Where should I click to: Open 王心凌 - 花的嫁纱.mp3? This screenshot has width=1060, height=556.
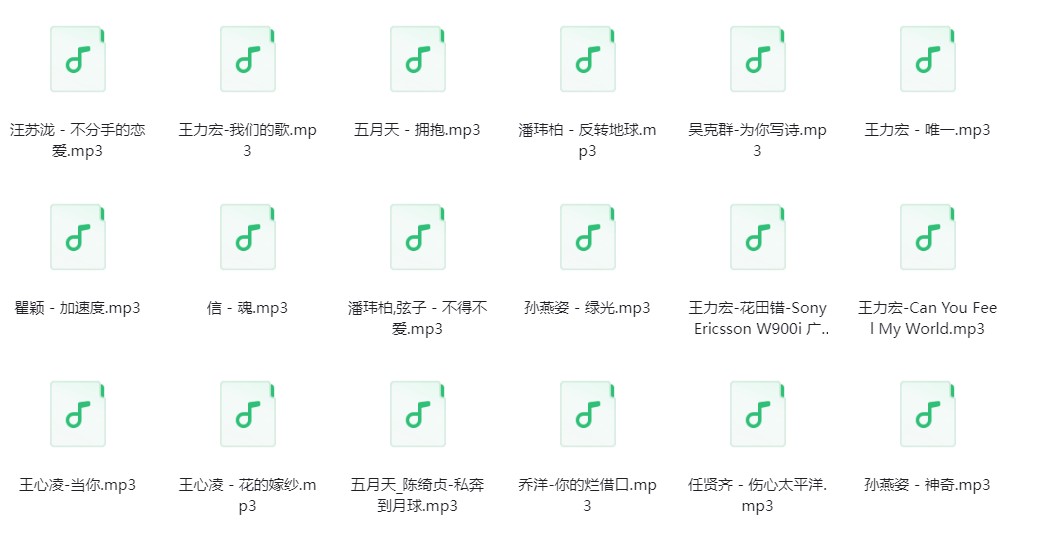pos(248,415)
